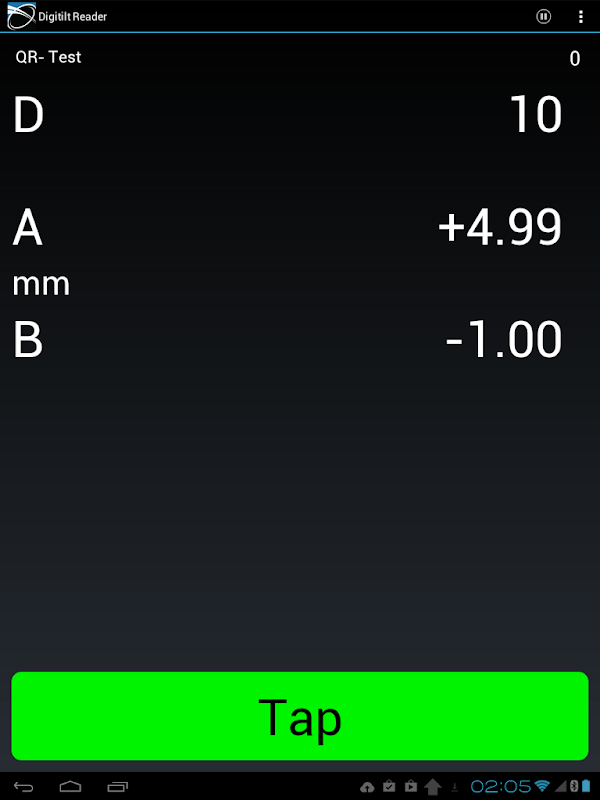Screen dimensions: 600x800
Task: Pause the reading with the pause icon
Action: pyautogui.click(x=544, y=16)
